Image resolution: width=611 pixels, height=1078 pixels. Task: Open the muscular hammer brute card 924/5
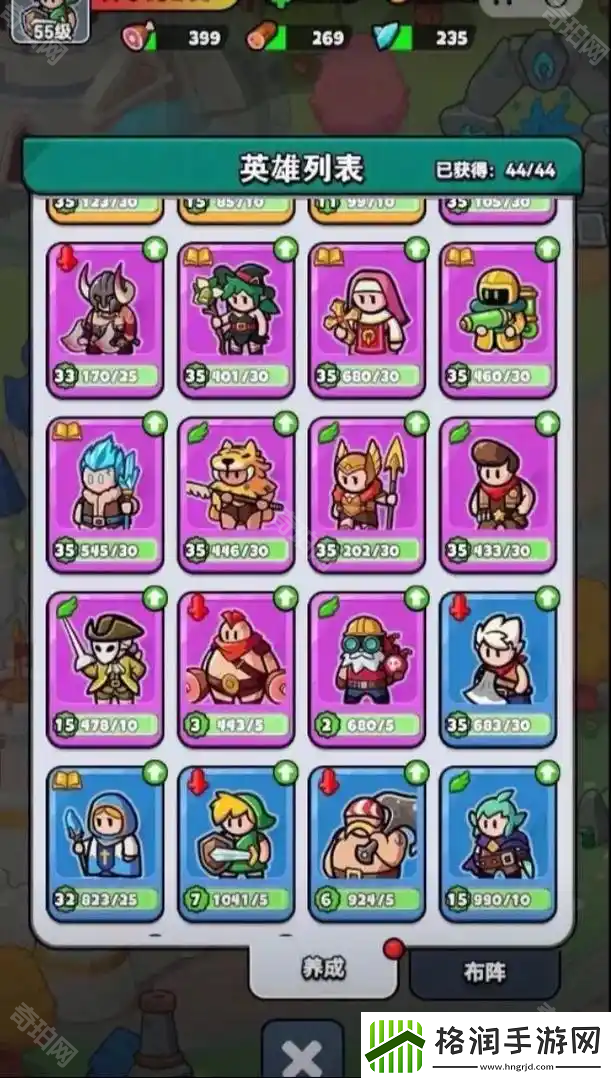[x=367, y=842]
